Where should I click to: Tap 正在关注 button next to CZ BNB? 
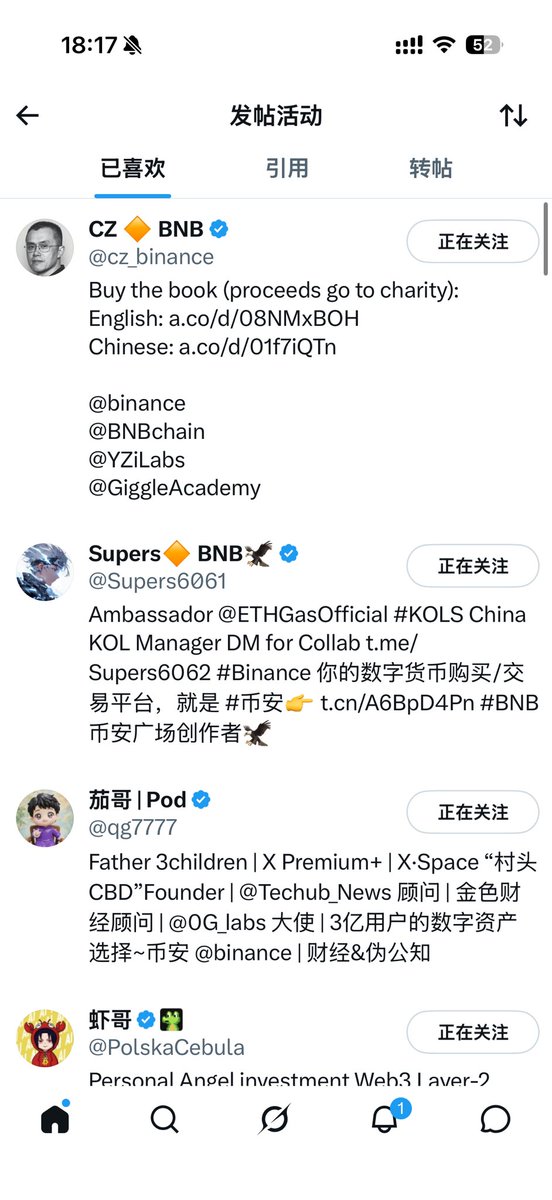pos(473,242)
